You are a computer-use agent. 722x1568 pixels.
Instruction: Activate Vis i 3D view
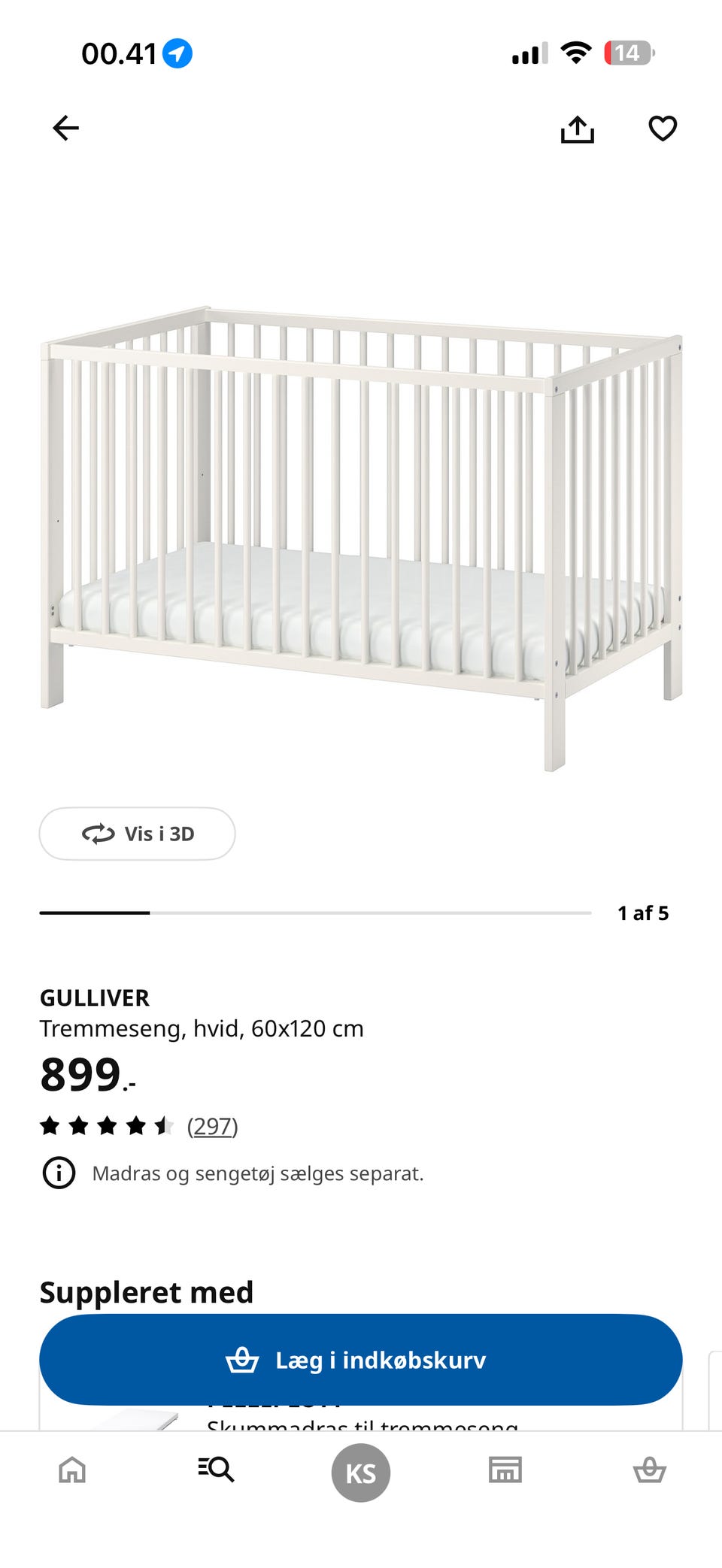coord(138,834)
